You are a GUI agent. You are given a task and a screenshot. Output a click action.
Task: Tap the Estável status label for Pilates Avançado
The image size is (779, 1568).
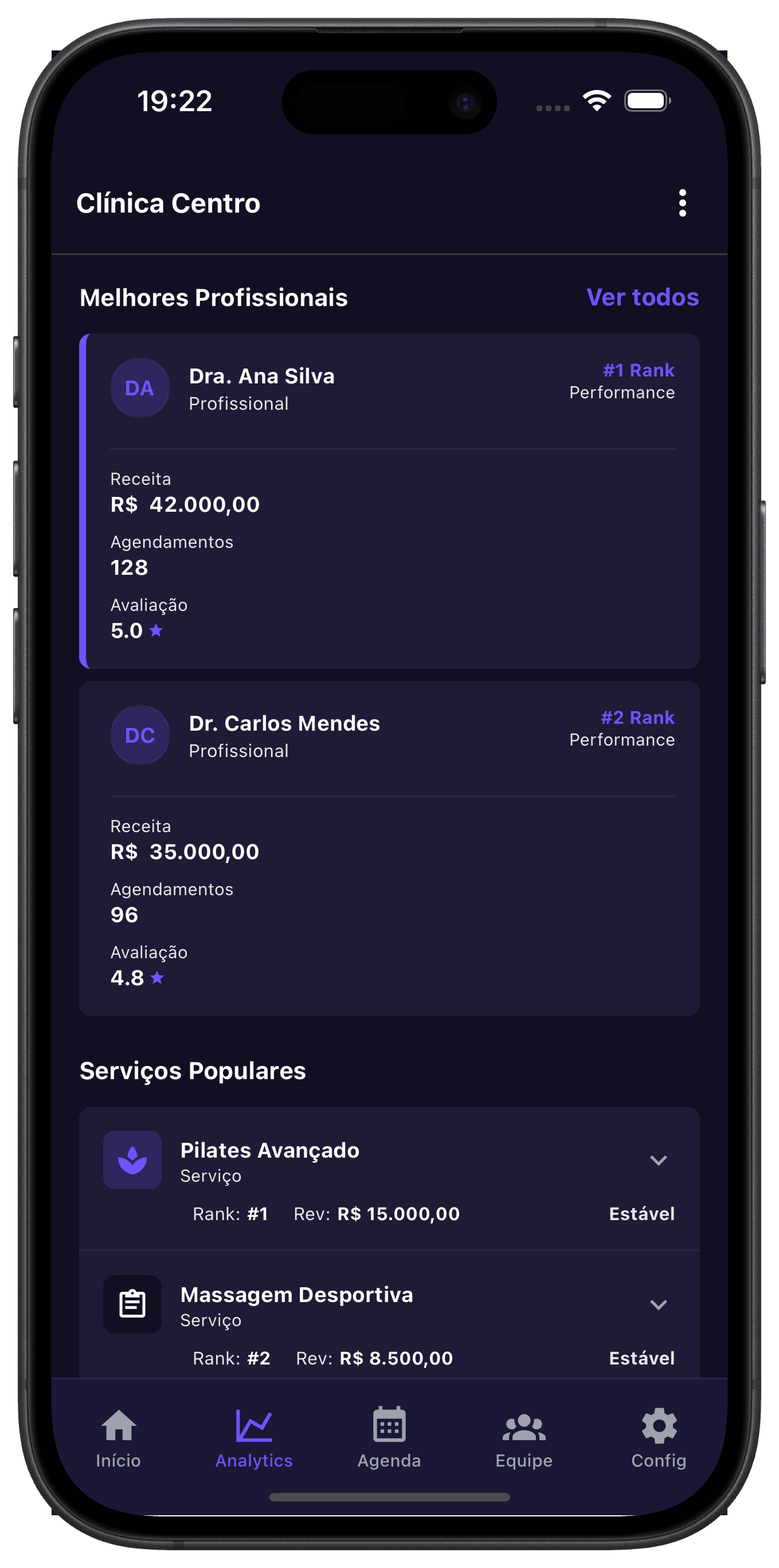tap(641, 1214)
